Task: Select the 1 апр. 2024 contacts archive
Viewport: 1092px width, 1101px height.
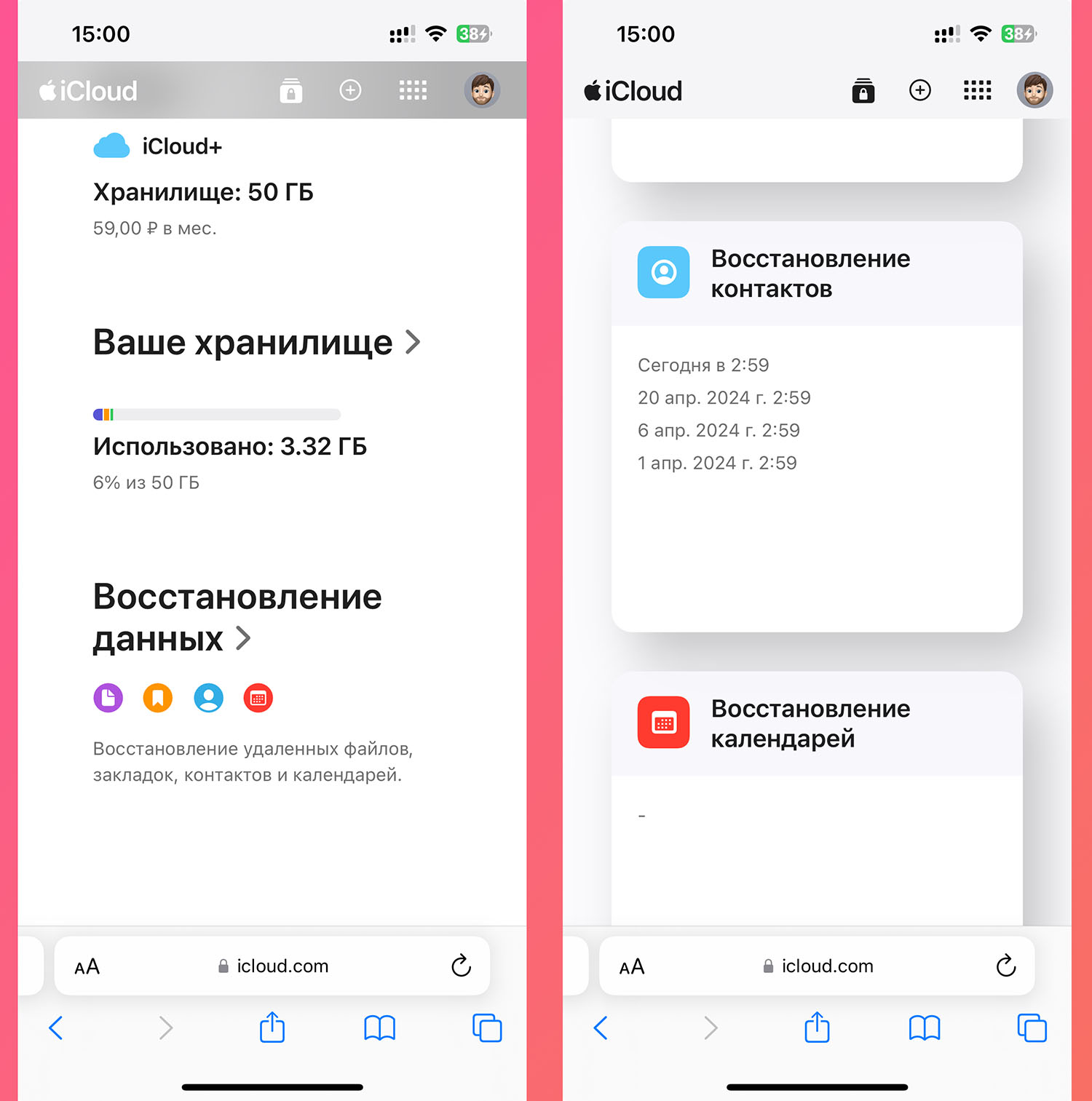Action: [x=717, y=464]
